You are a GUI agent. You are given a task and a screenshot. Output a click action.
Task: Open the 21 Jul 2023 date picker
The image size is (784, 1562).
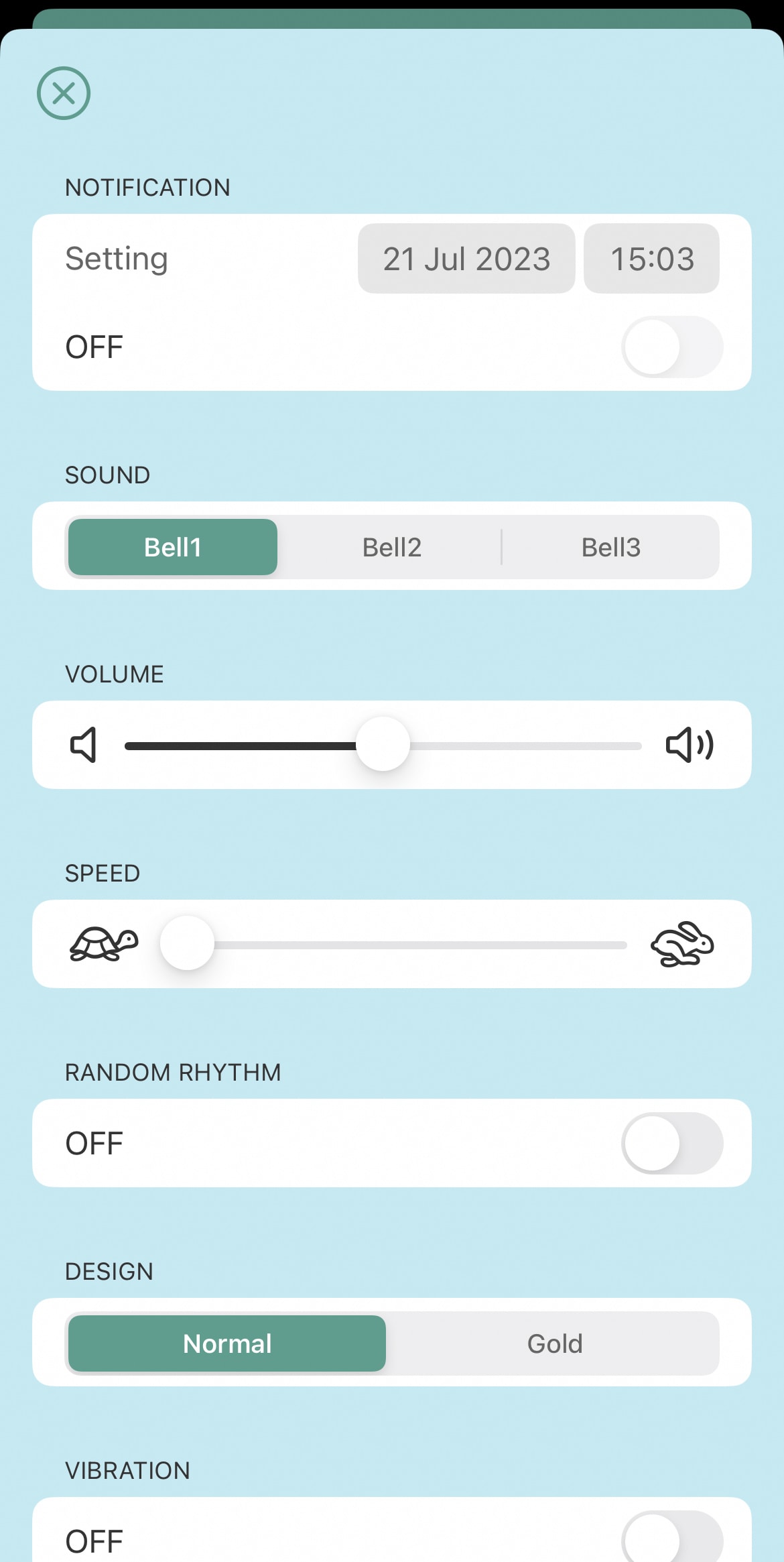[466, 259]
